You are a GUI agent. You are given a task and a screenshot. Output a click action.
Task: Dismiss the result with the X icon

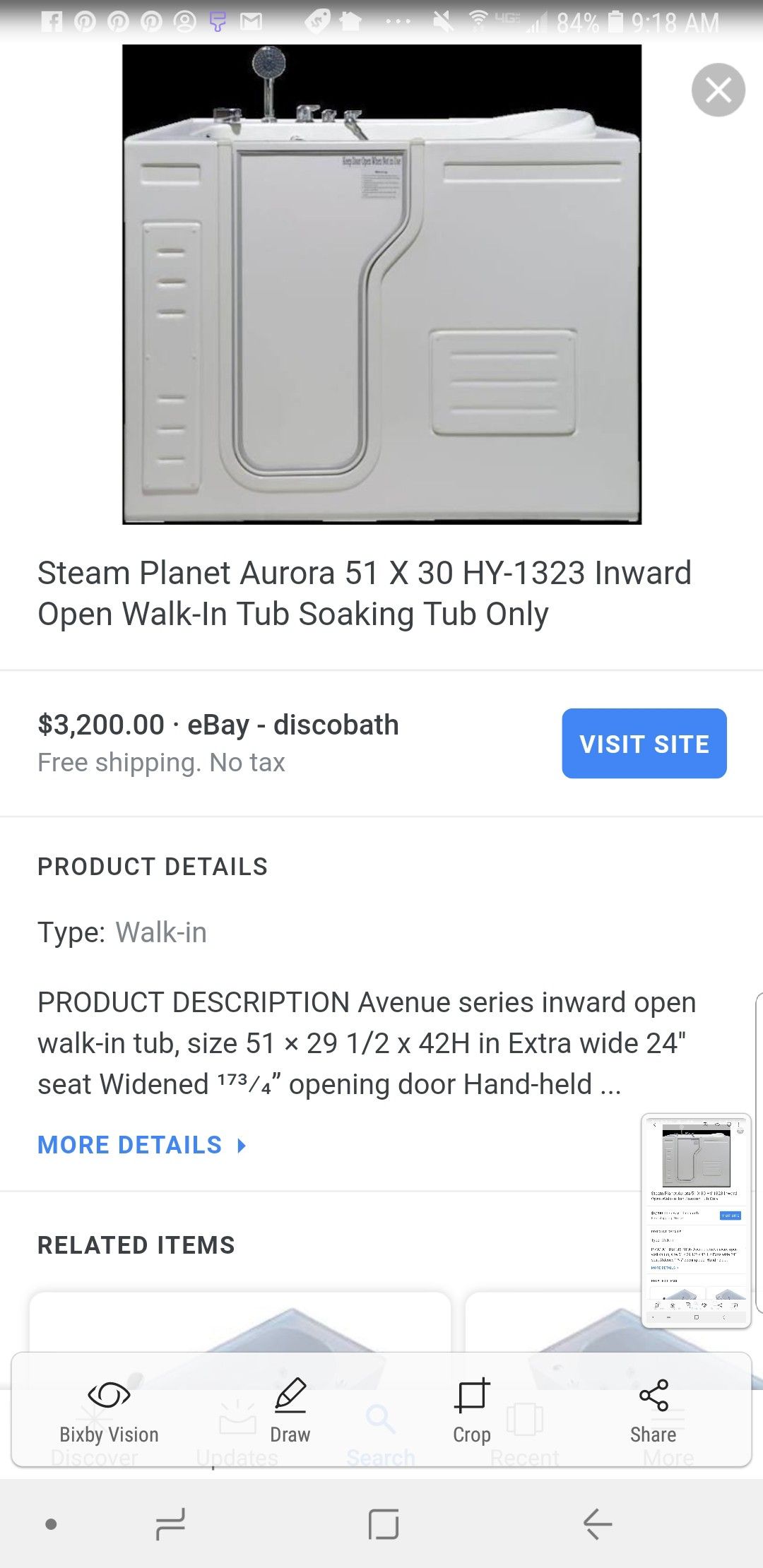718,90
